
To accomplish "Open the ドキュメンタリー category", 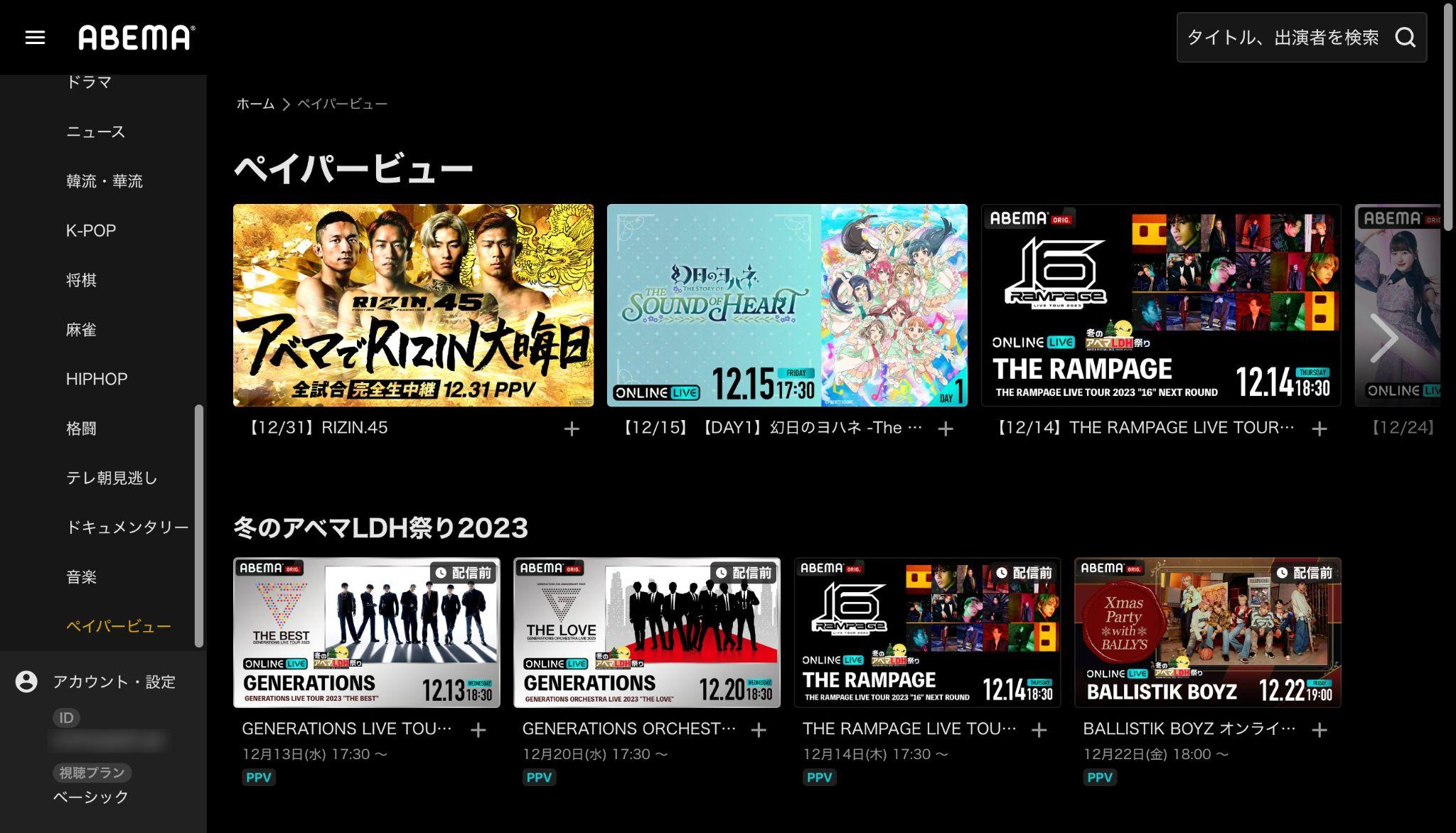I will click(127, 527).
